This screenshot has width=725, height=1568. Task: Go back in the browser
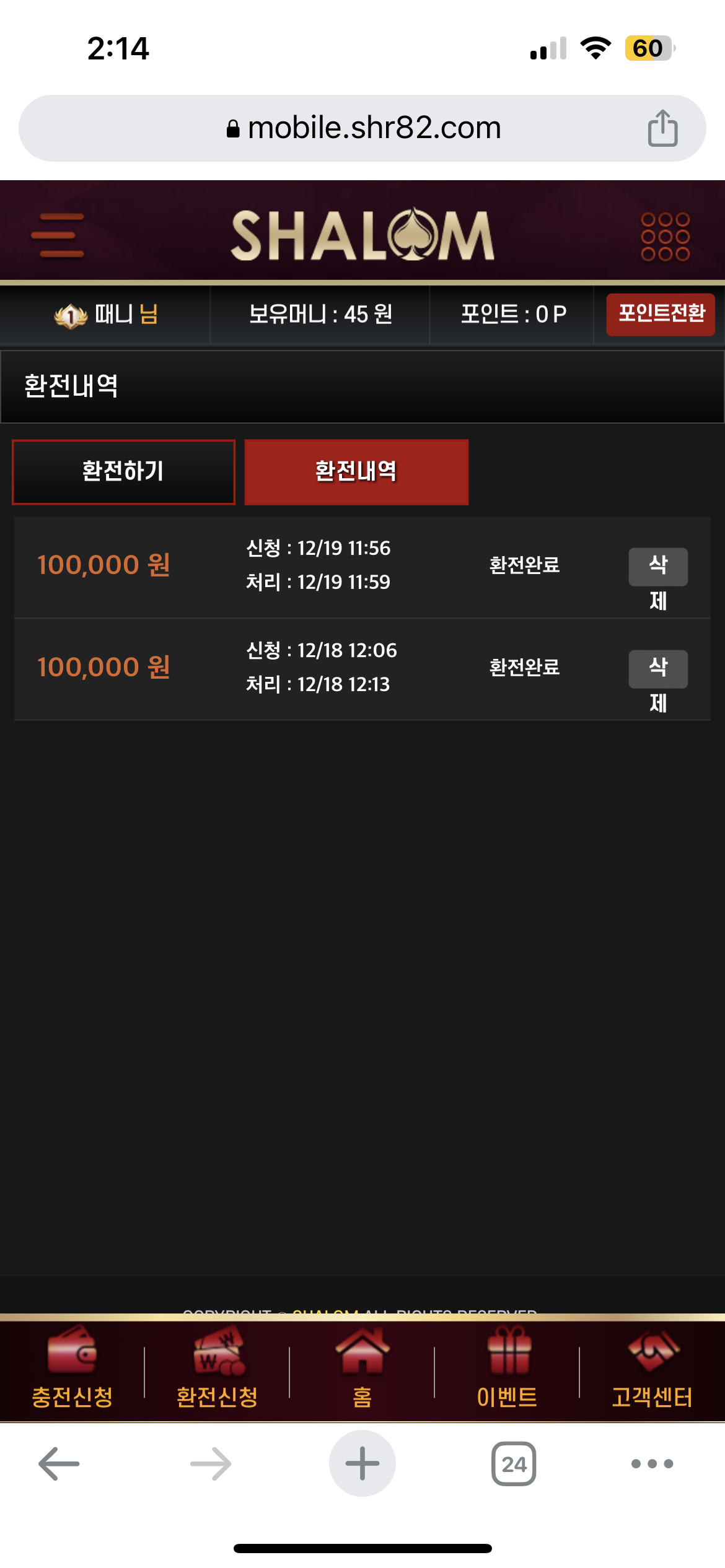[59, 1464]
